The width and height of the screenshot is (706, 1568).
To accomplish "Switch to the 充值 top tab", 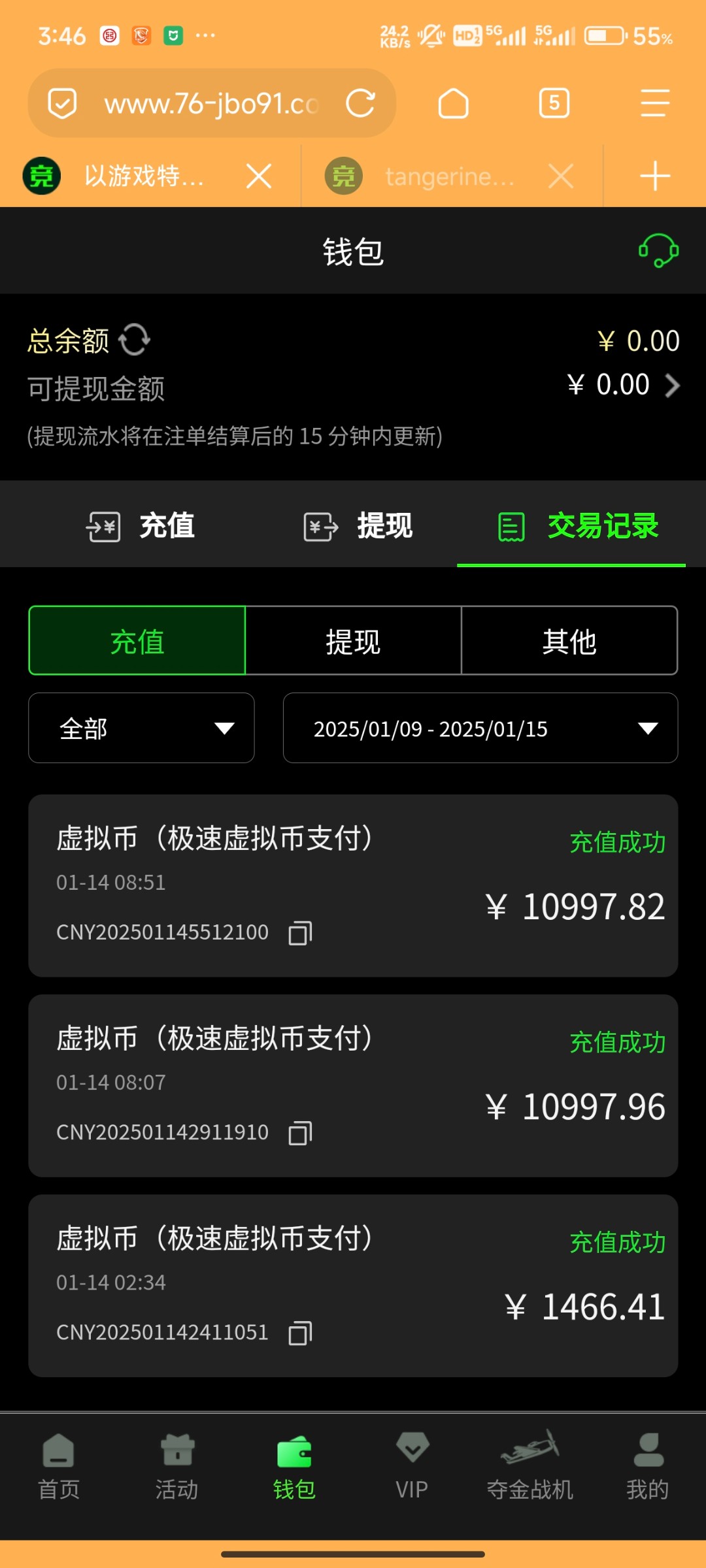I will [x=141, y=527].
